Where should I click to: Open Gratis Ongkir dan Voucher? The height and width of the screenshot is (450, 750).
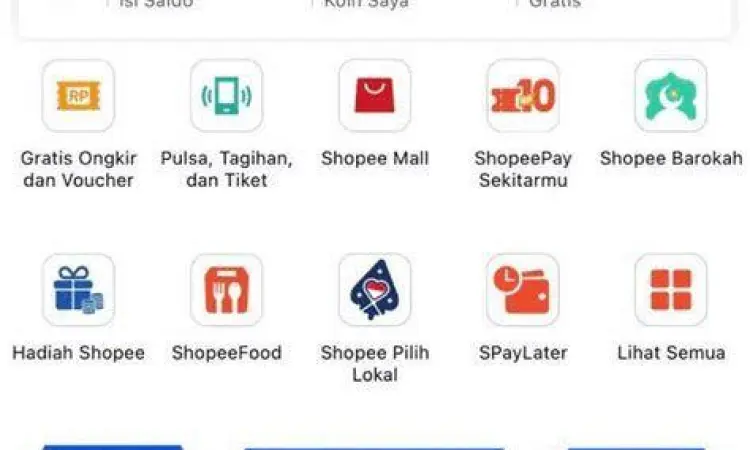[78, 97]
